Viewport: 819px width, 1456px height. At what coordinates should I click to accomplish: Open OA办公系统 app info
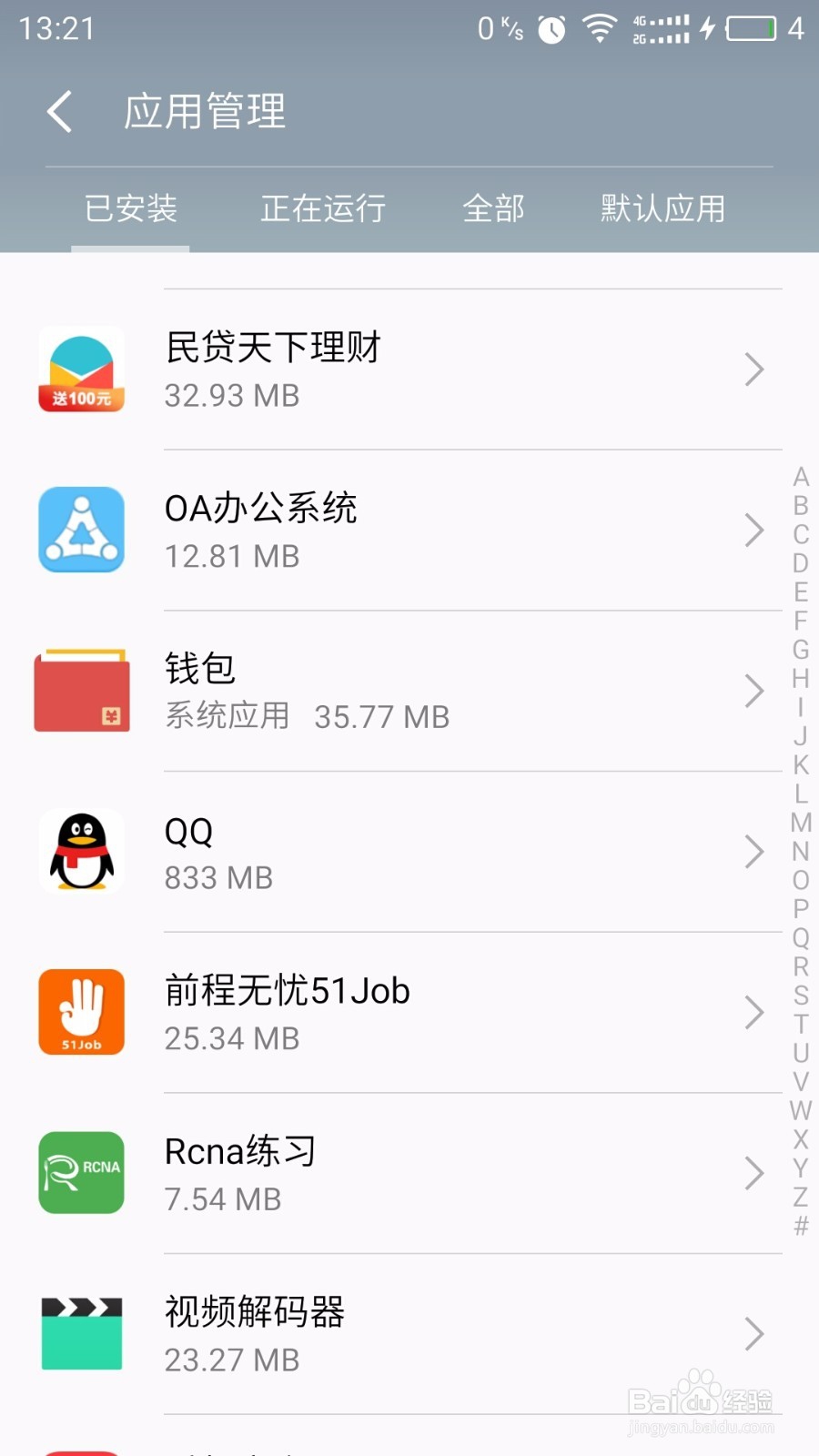pyautogui.click(x=409, y=531)
